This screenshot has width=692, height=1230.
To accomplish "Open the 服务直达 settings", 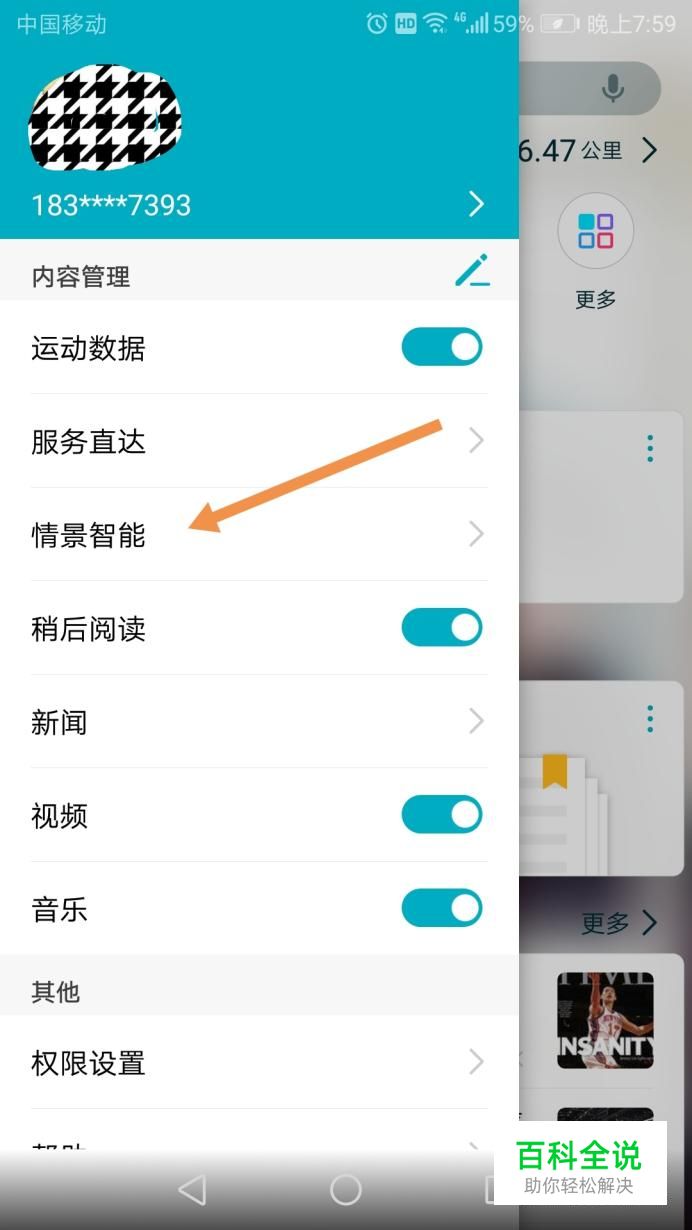I will pos(258,441).
